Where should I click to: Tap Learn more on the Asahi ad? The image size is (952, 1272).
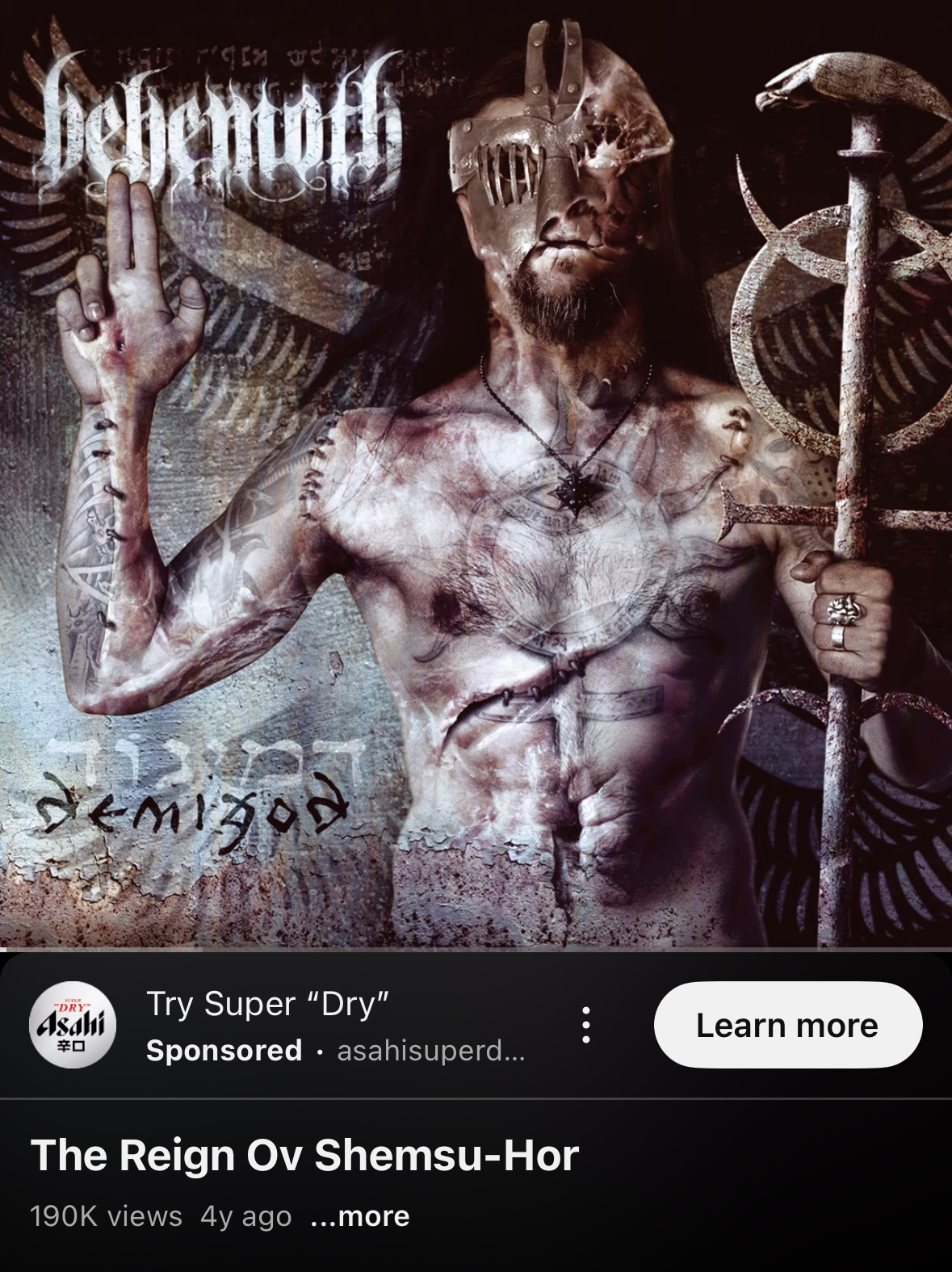(787, 1025)
